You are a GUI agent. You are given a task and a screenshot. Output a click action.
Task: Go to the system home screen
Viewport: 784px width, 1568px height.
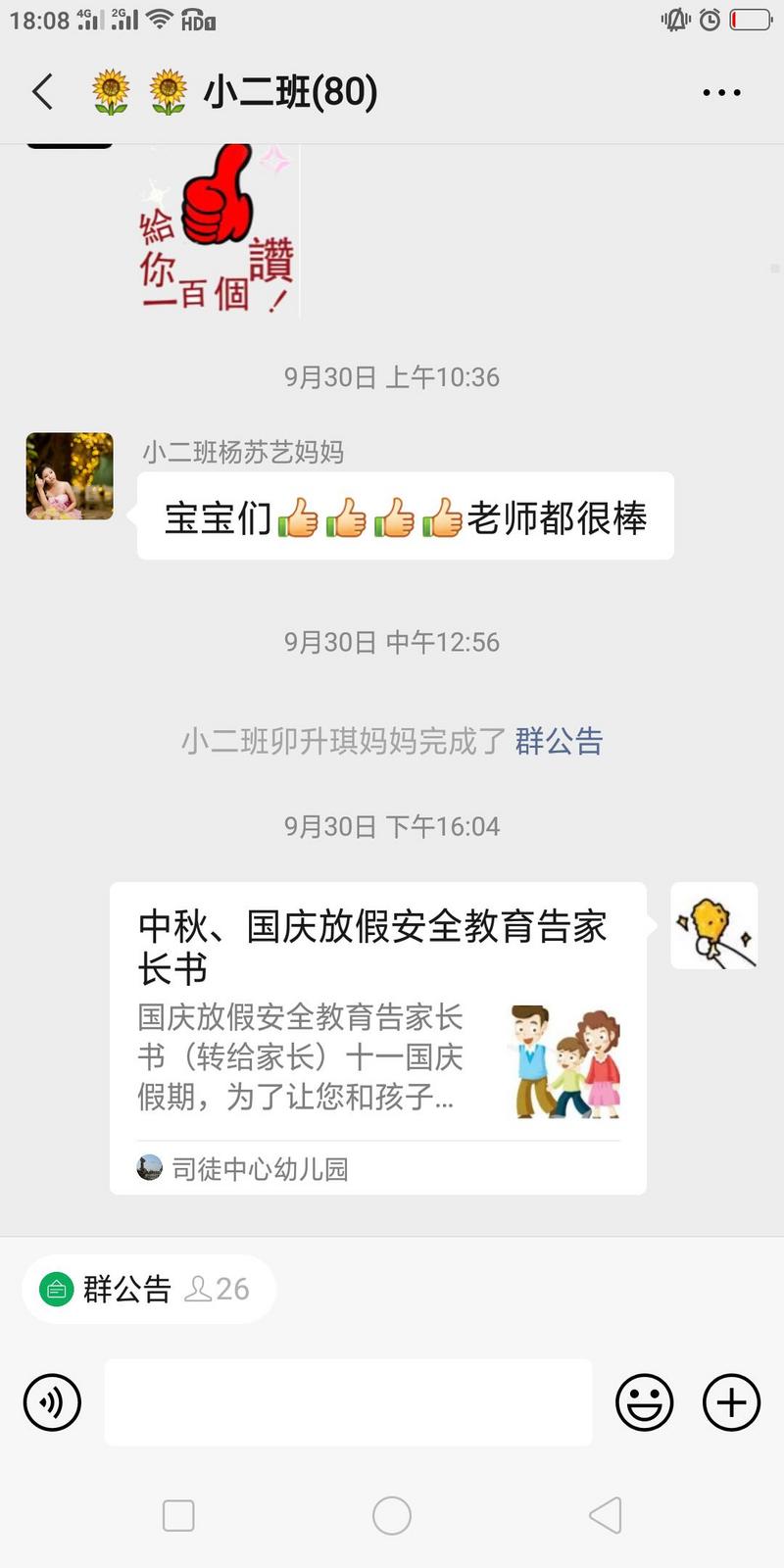[x=392, y=1515]
